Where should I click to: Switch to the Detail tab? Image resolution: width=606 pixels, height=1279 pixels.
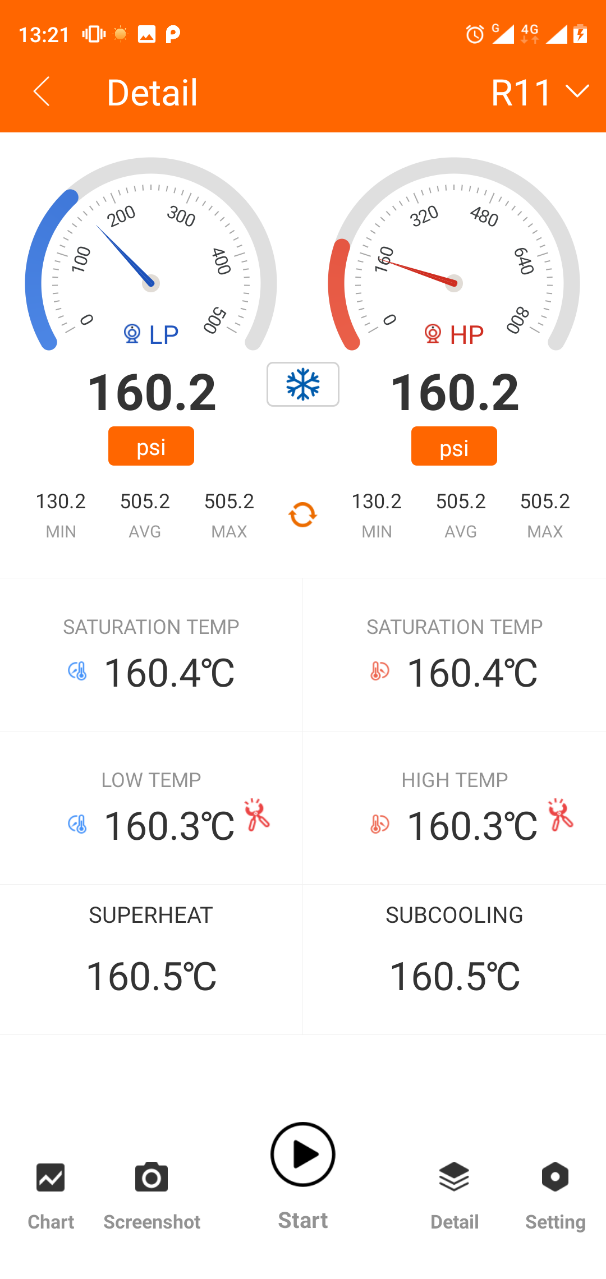454,1195
